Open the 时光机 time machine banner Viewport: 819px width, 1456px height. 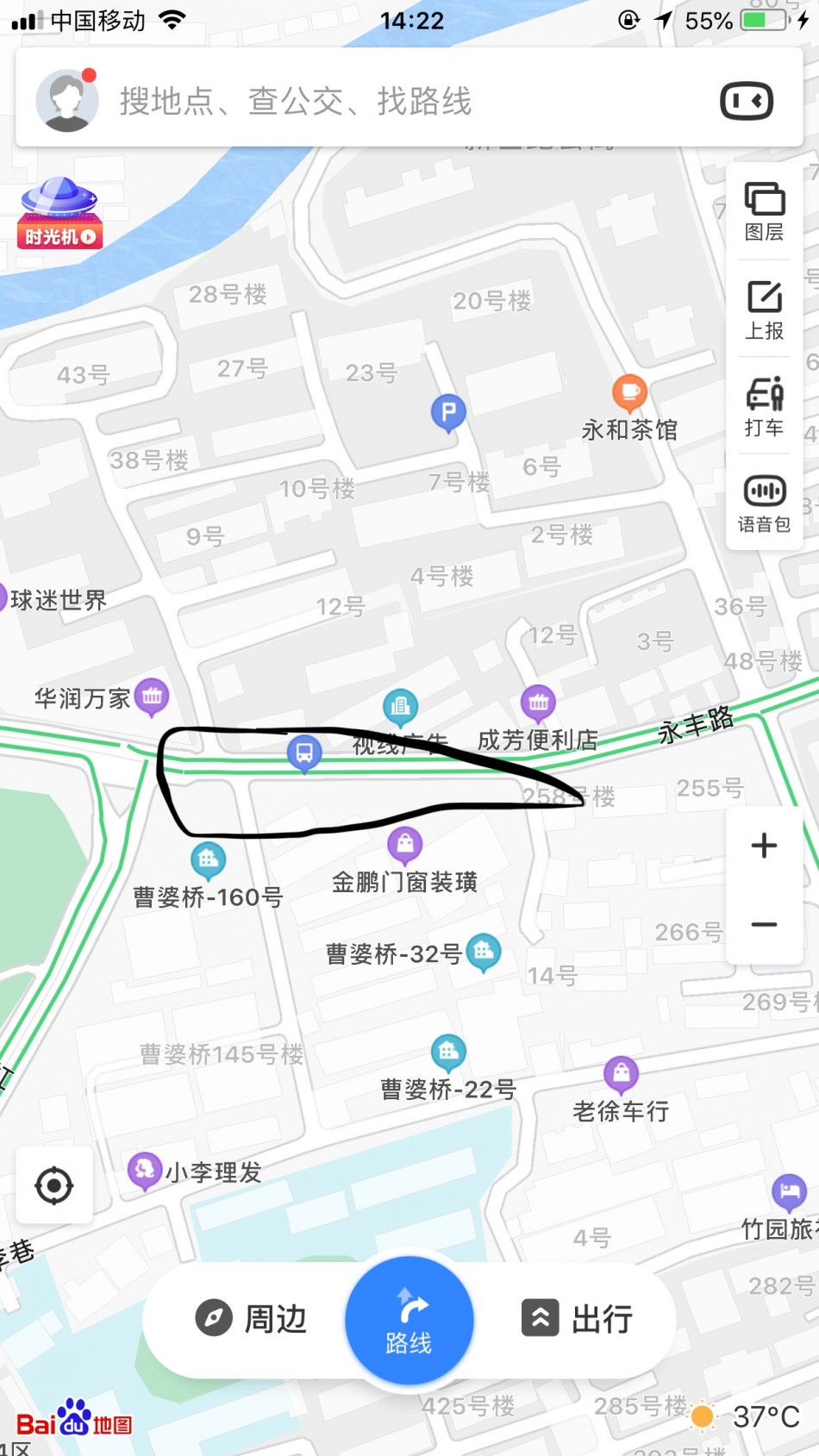tap(59, 214)
